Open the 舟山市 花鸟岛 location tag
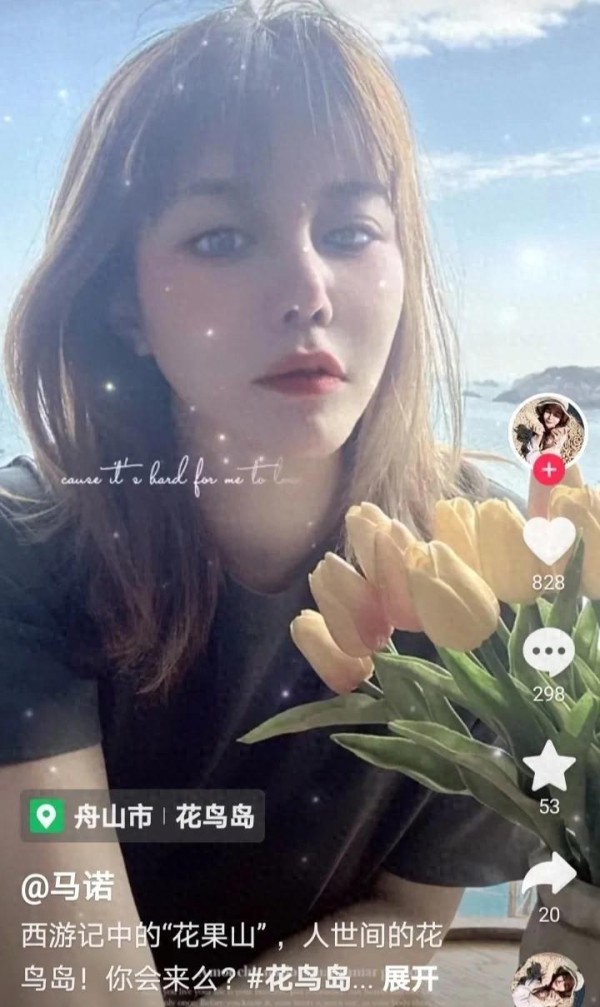This screenshot has height=1007, width=600. pyautogui.click(x=143, y=816)
